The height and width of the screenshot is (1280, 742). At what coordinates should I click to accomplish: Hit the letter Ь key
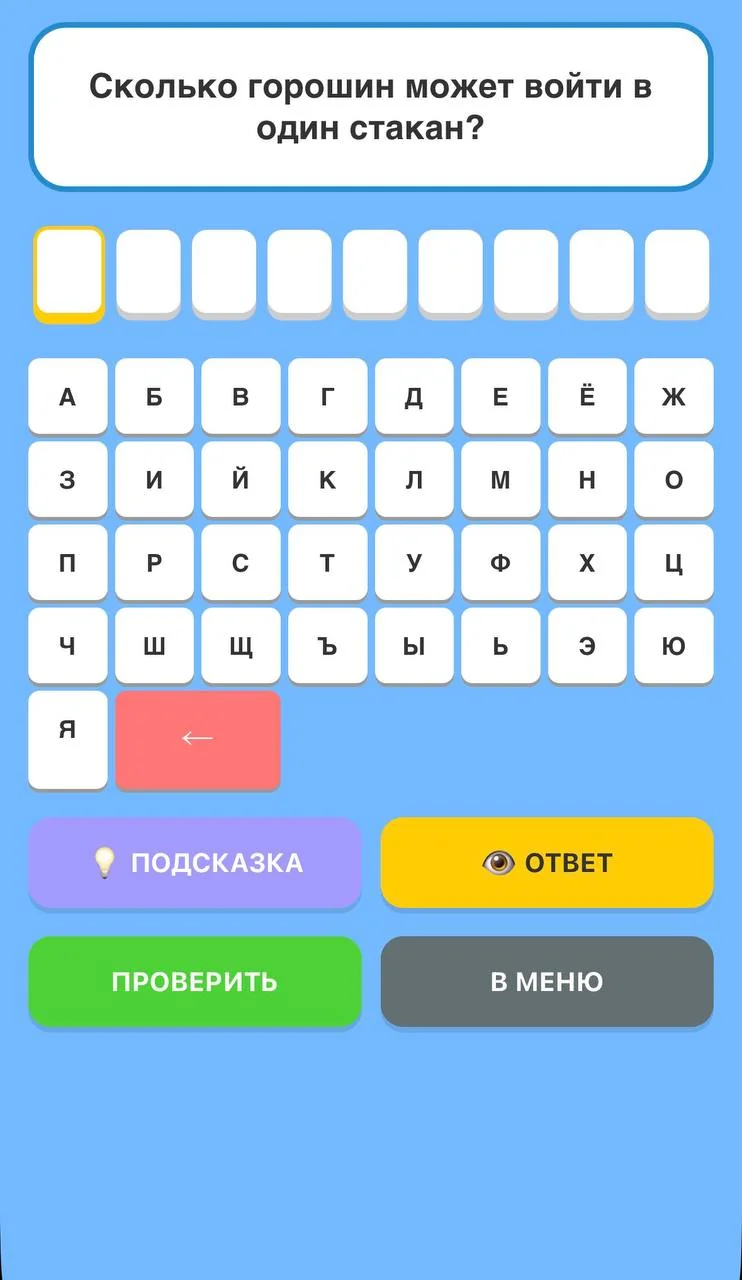tap(501, 645)
